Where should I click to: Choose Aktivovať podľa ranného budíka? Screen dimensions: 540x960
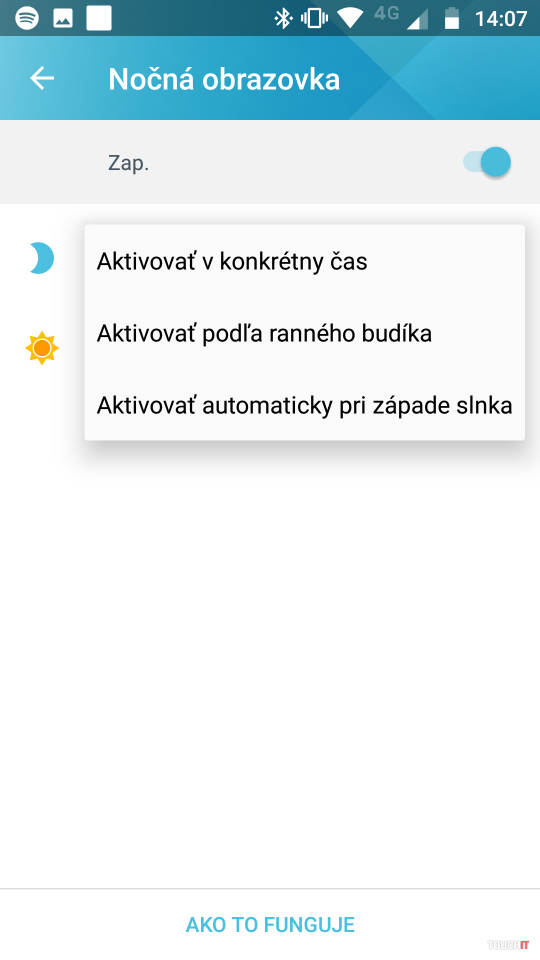click(304, 334)
